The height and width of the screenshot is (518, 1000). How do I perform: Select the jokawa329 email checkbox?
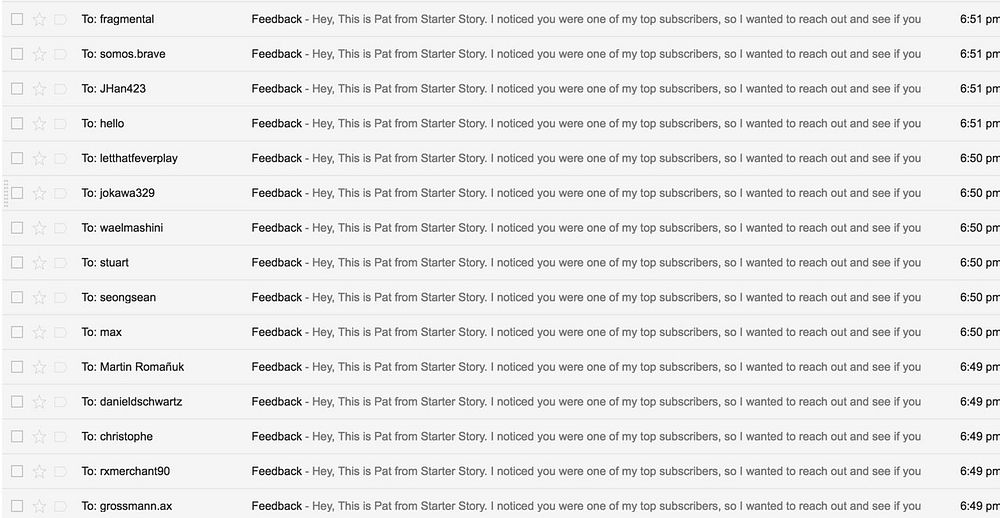click(x=17, y=193)
